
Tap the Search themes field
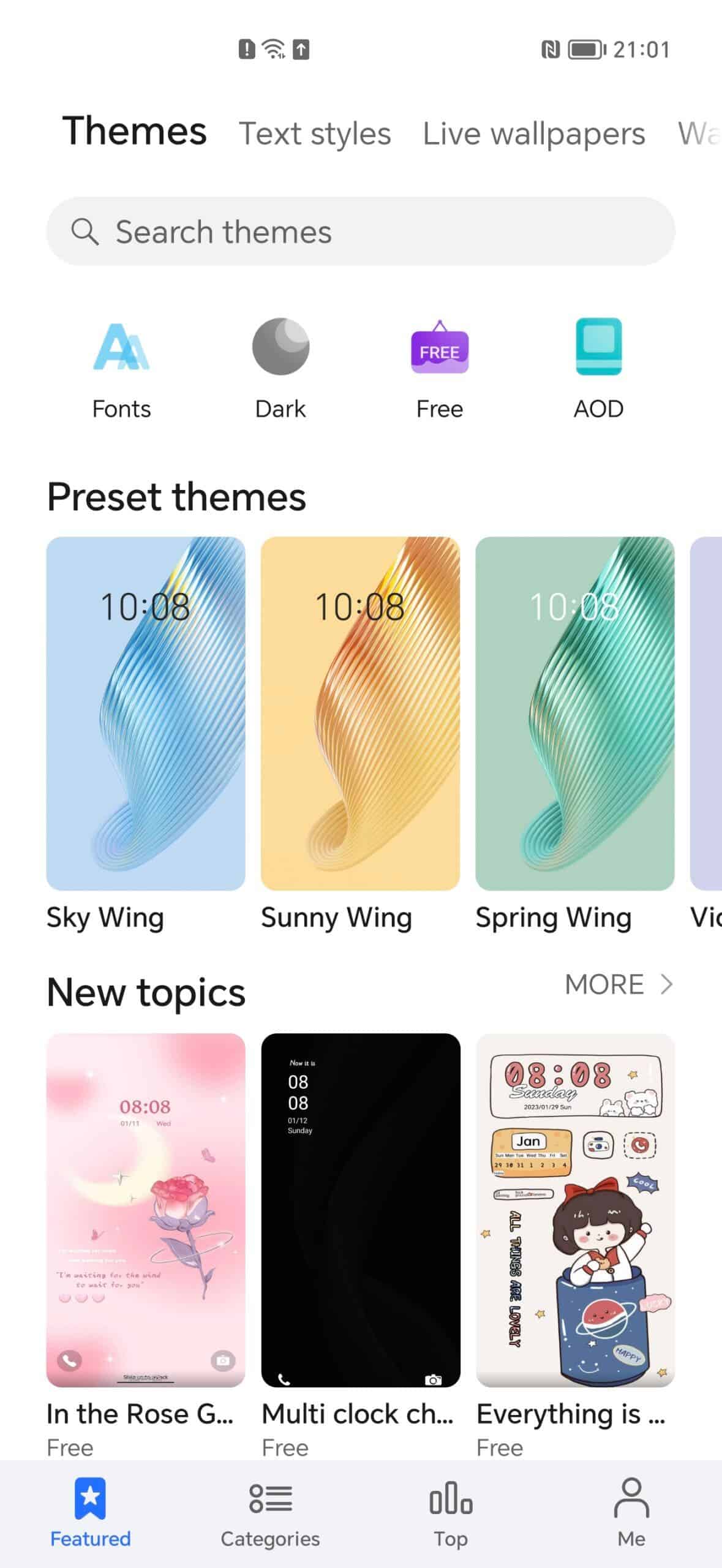coord(361,232)
